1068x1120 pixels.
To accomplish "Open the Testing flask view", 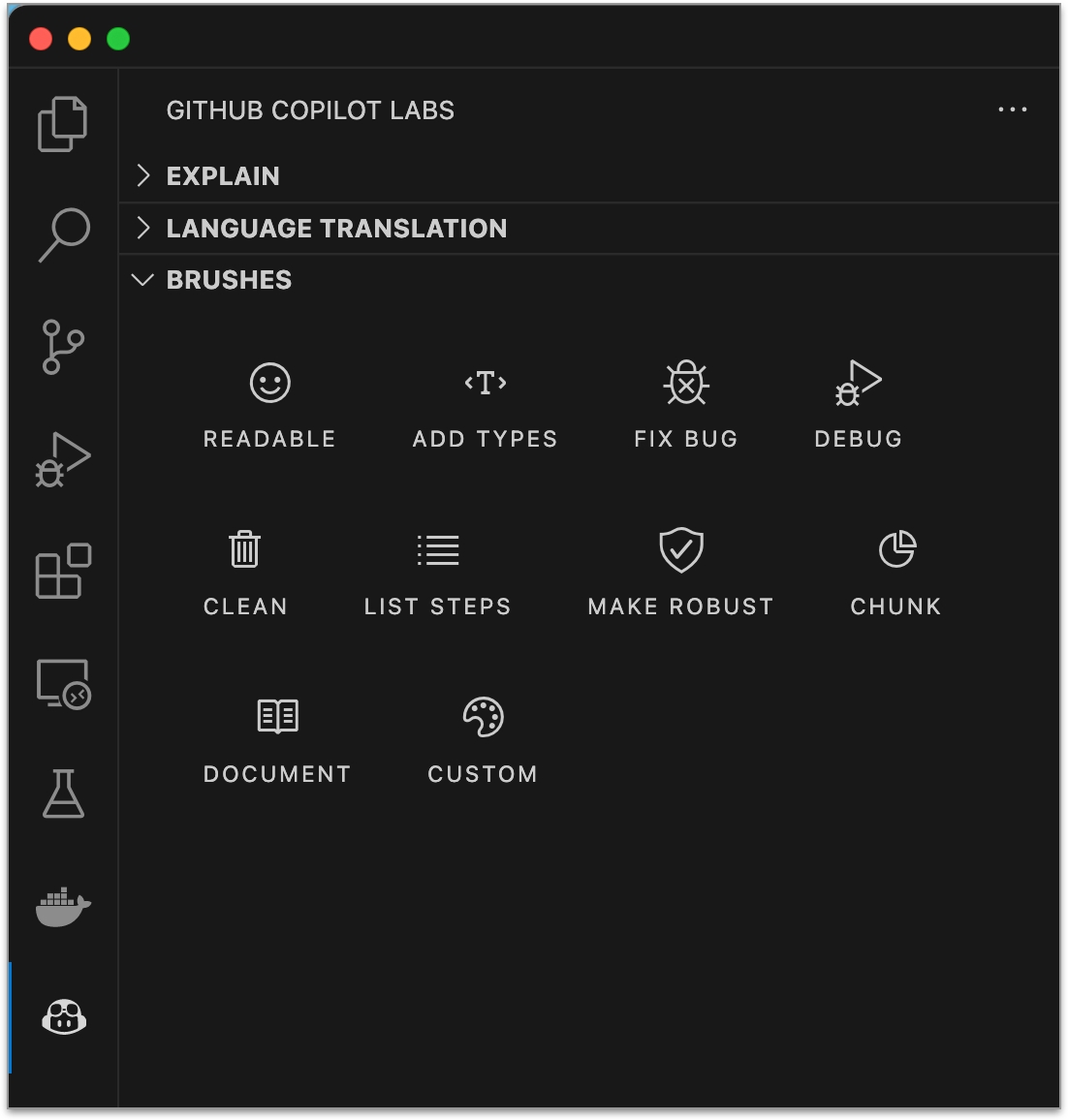I will tap(63, 794).
